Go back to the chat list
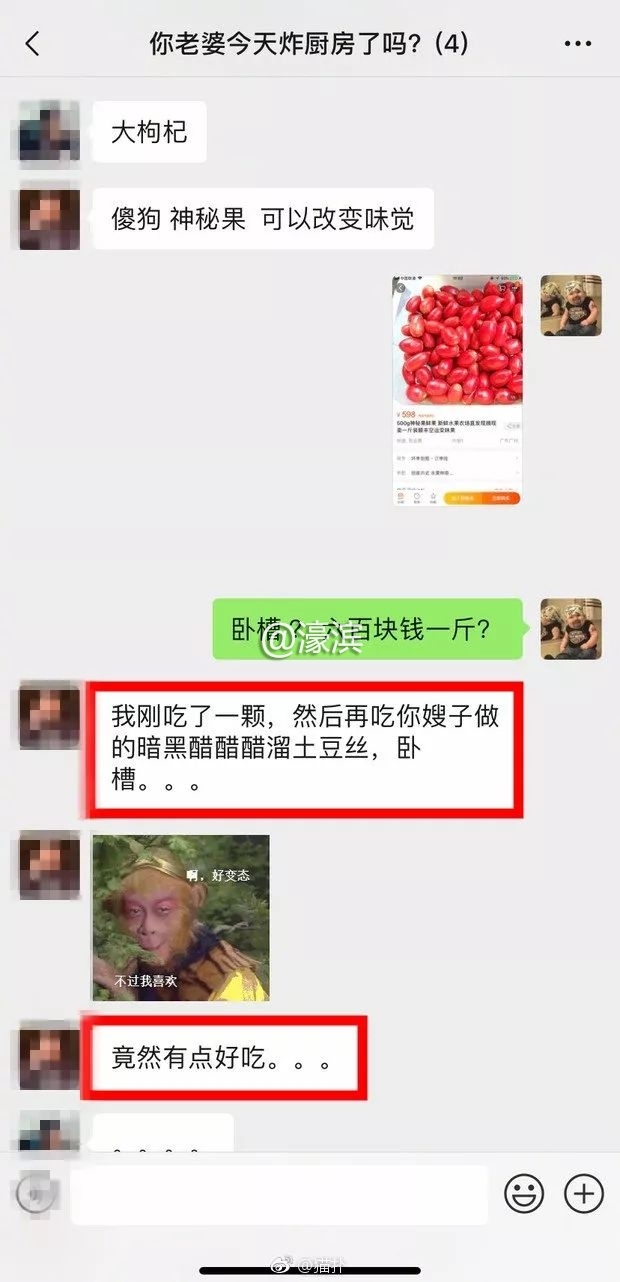Screen dimensions: 620x1282 [33, 44]
